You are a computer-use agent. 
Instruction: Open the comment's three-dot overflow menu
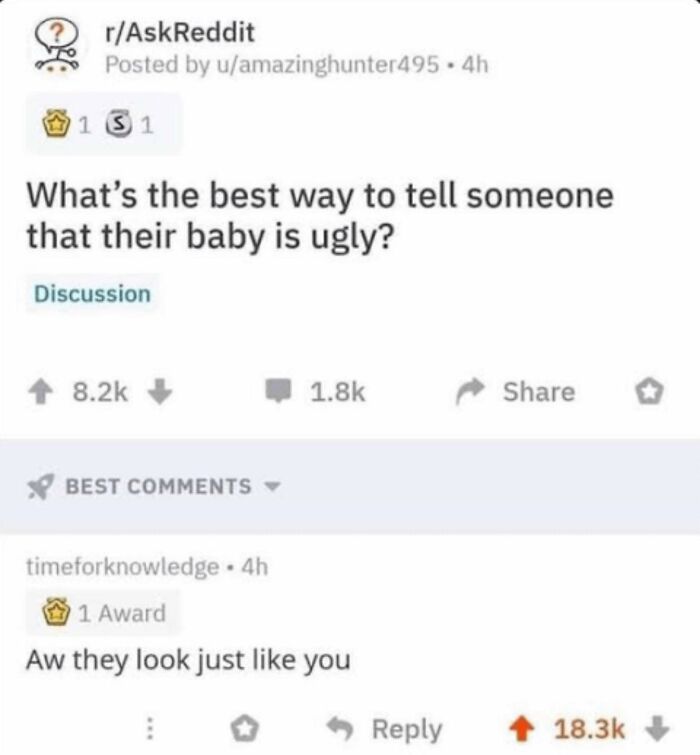(x=153, y=729)
